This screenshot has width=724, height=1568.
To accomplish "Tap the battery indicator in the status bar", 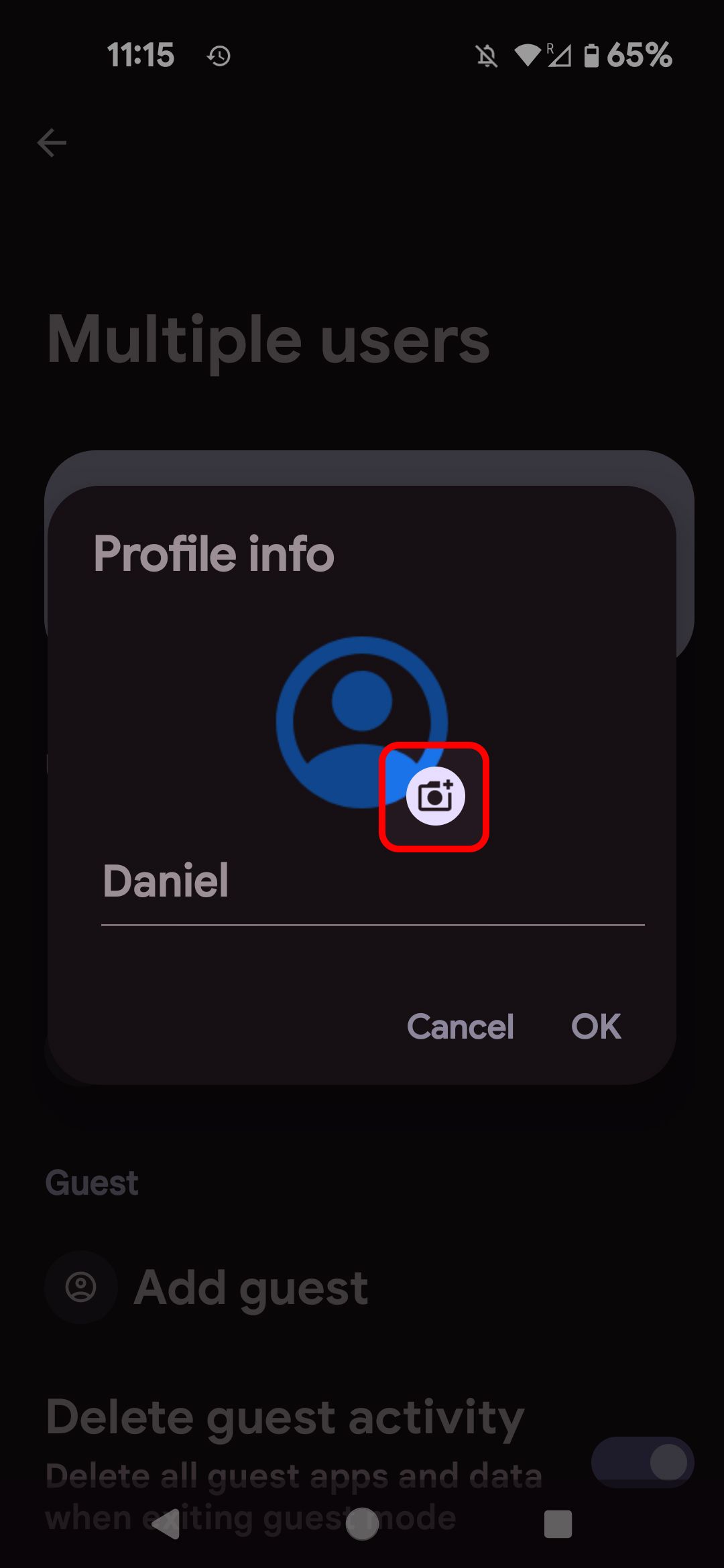I will click(x=593, y=56).
